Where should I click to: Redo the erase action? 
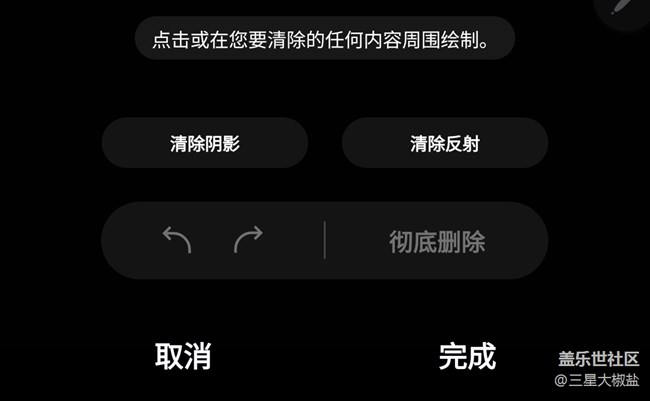(248, 240)
